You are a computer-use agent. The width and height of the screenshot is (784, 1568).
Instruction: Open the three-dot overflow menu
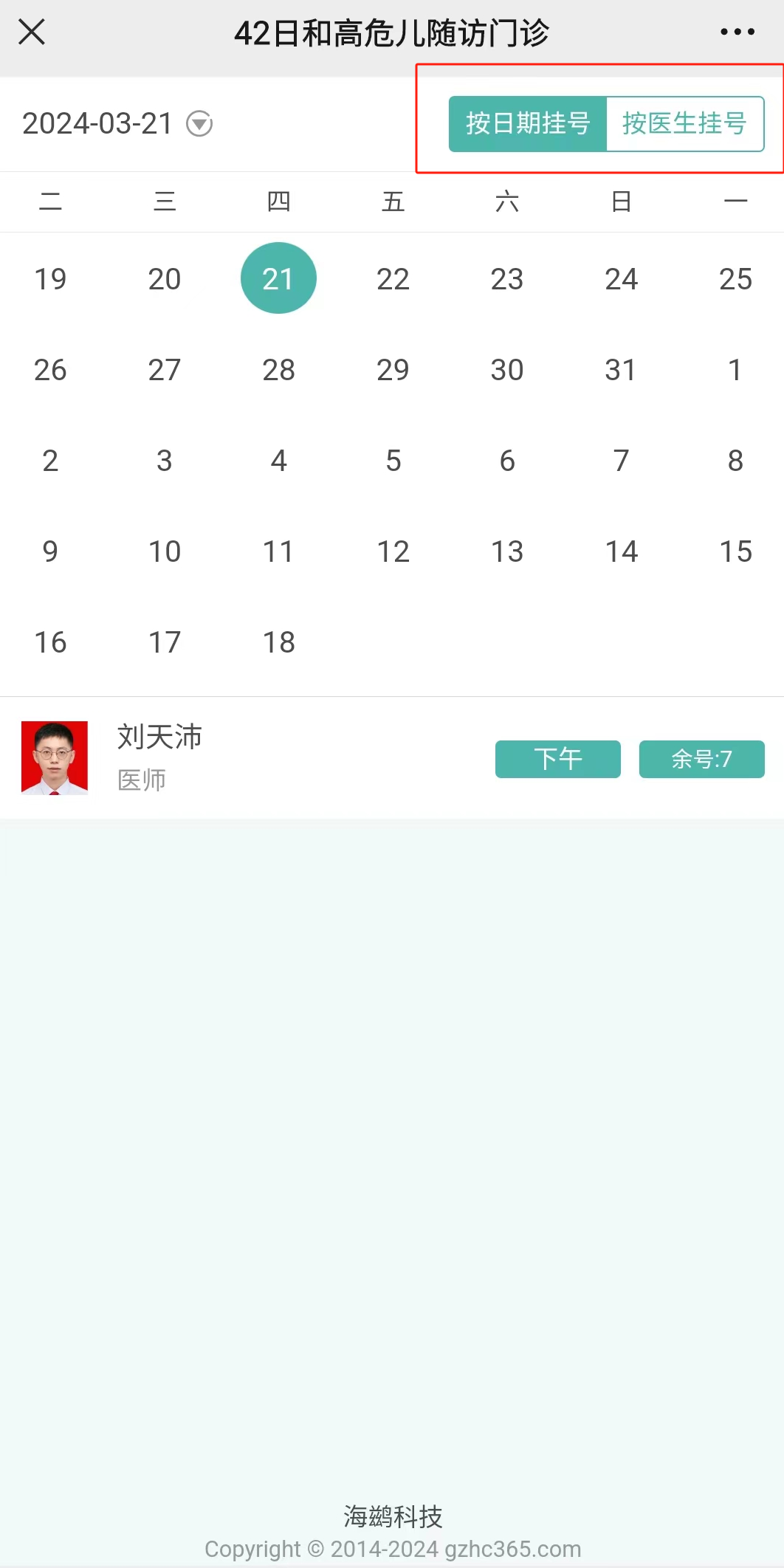click(737, 32)
